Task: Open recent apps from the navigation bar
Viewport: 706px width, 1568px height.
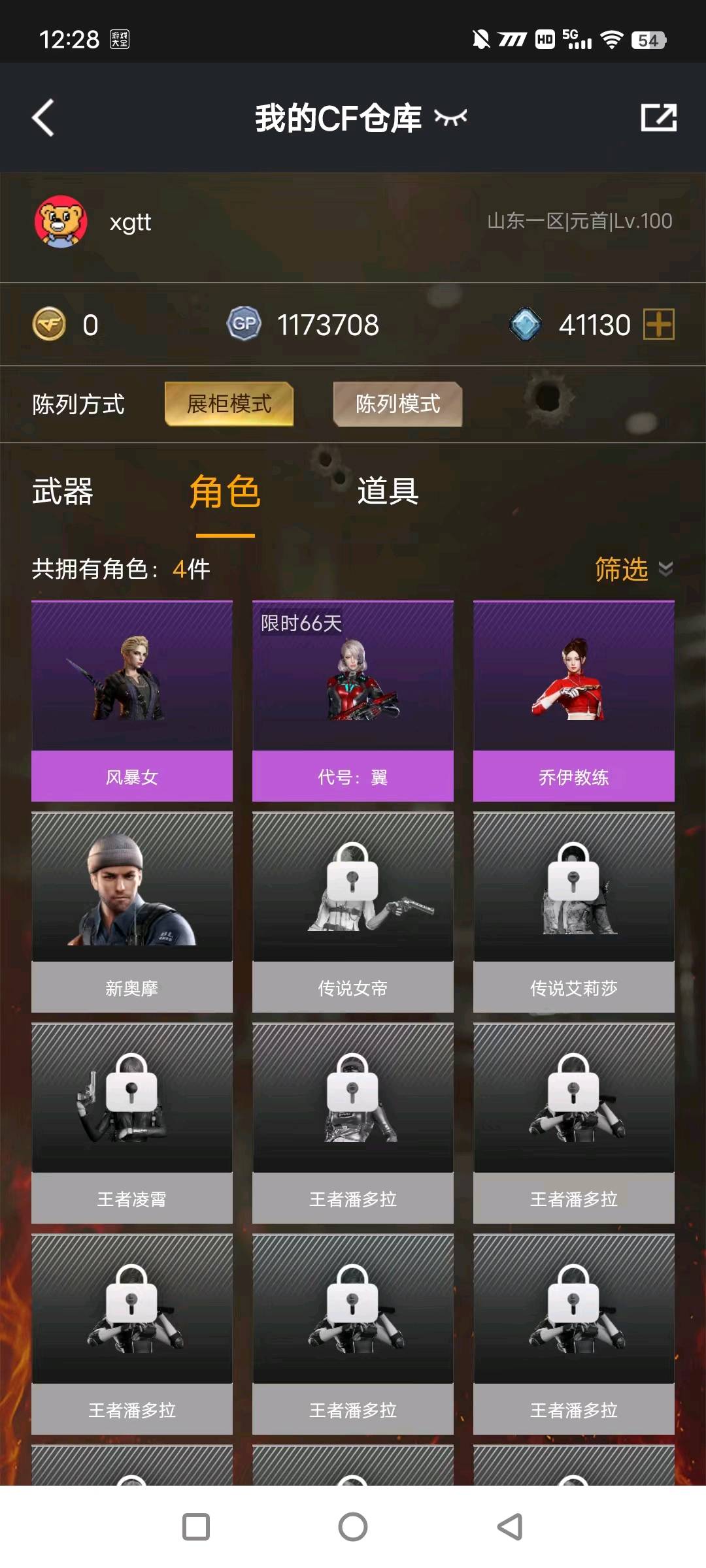Action: click(196, 1527)
